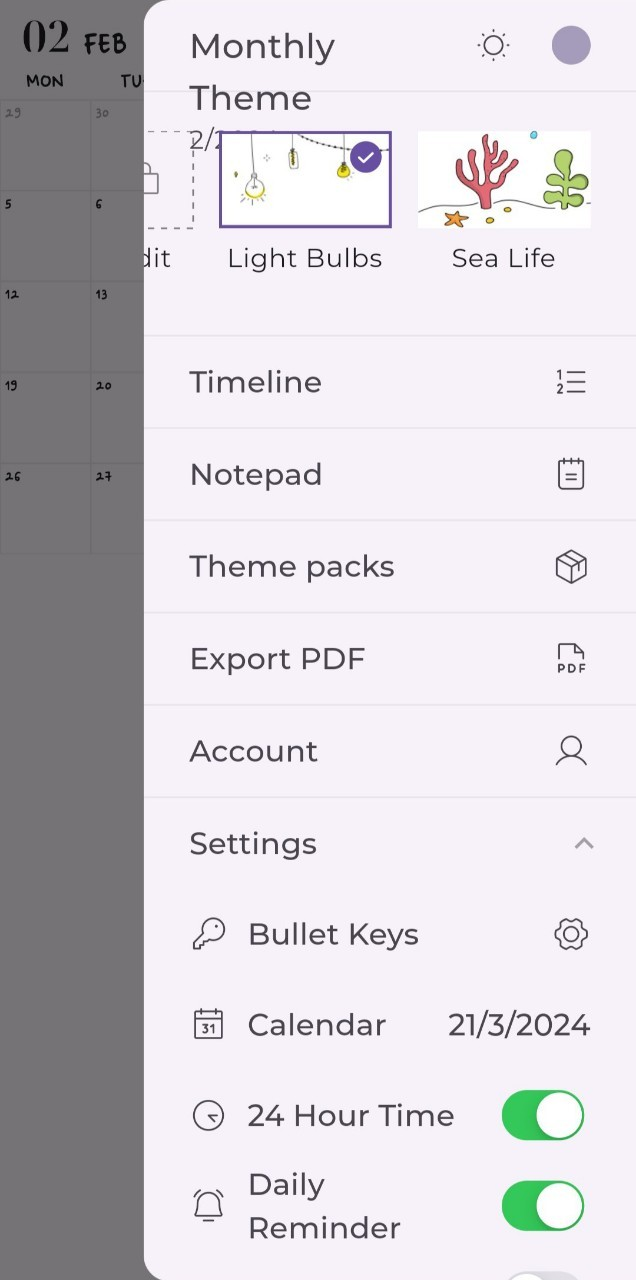Screen dimensions: 636x1280
Task: Change the Calendar date 21/3/2024
Action: click(518, 1025)
